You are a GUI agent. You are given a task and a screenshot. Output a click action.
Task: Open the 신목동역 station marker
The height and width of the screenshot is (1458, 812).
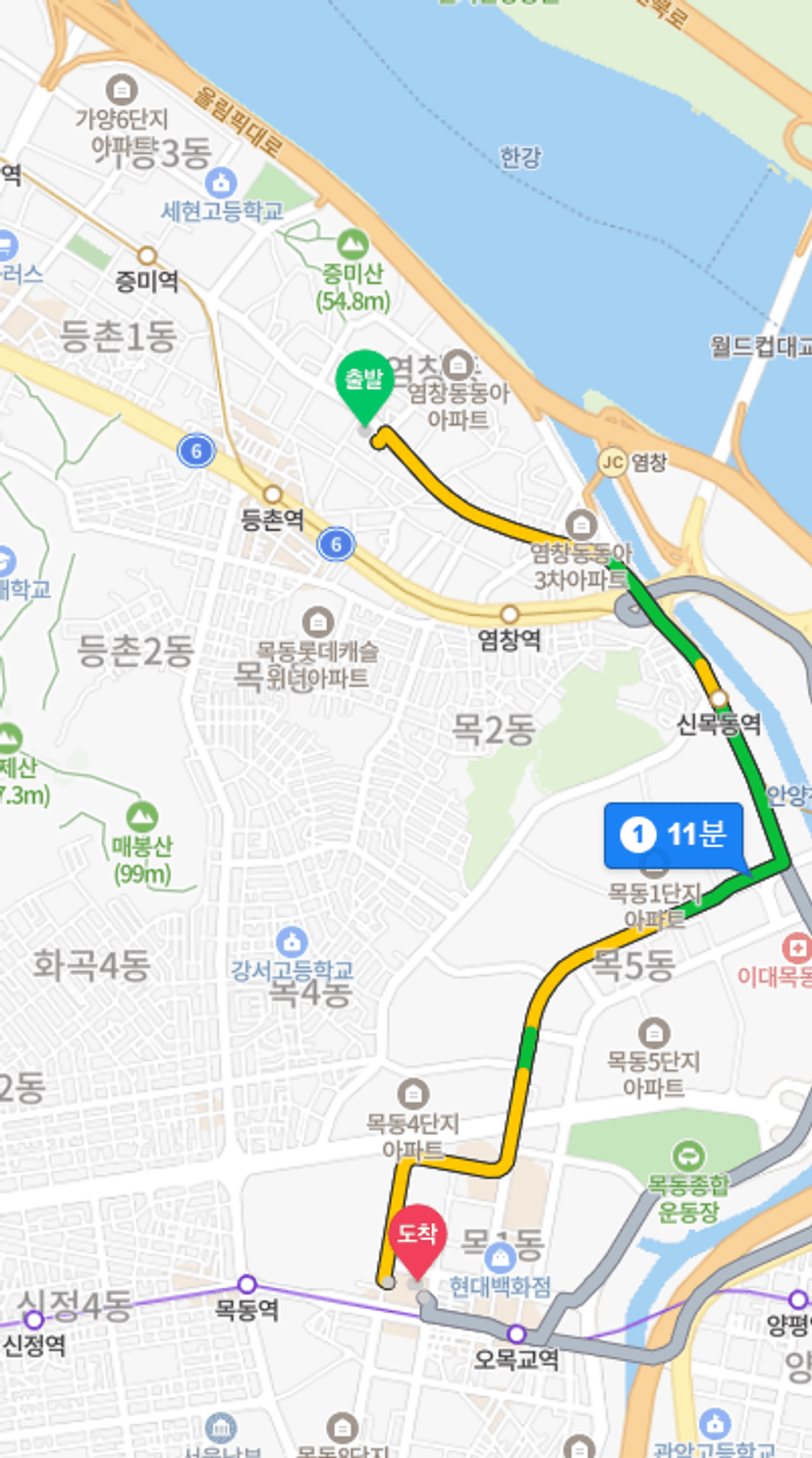[x=720, y=698]
